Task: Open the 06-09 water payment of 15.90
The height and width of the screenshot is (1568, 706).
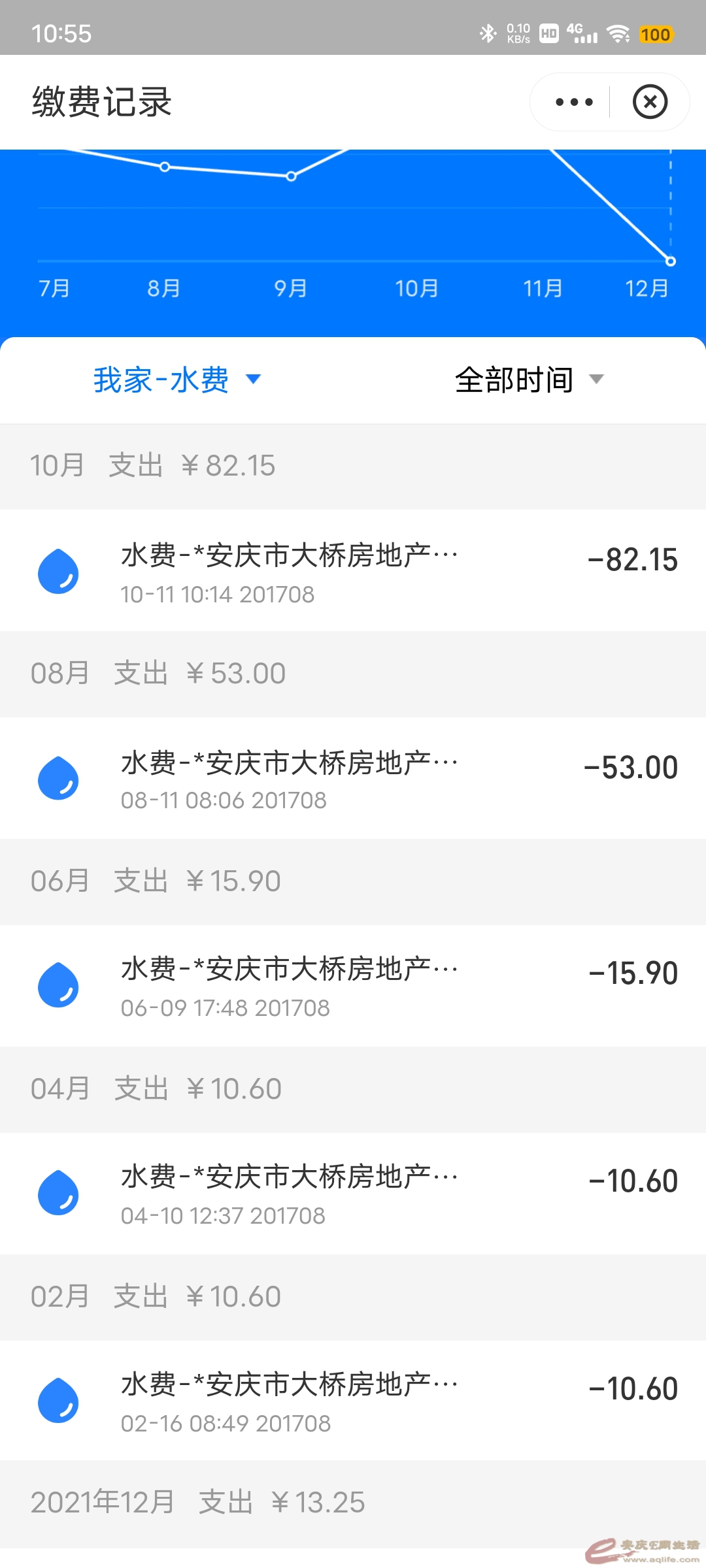Action: tap(353, 986)
